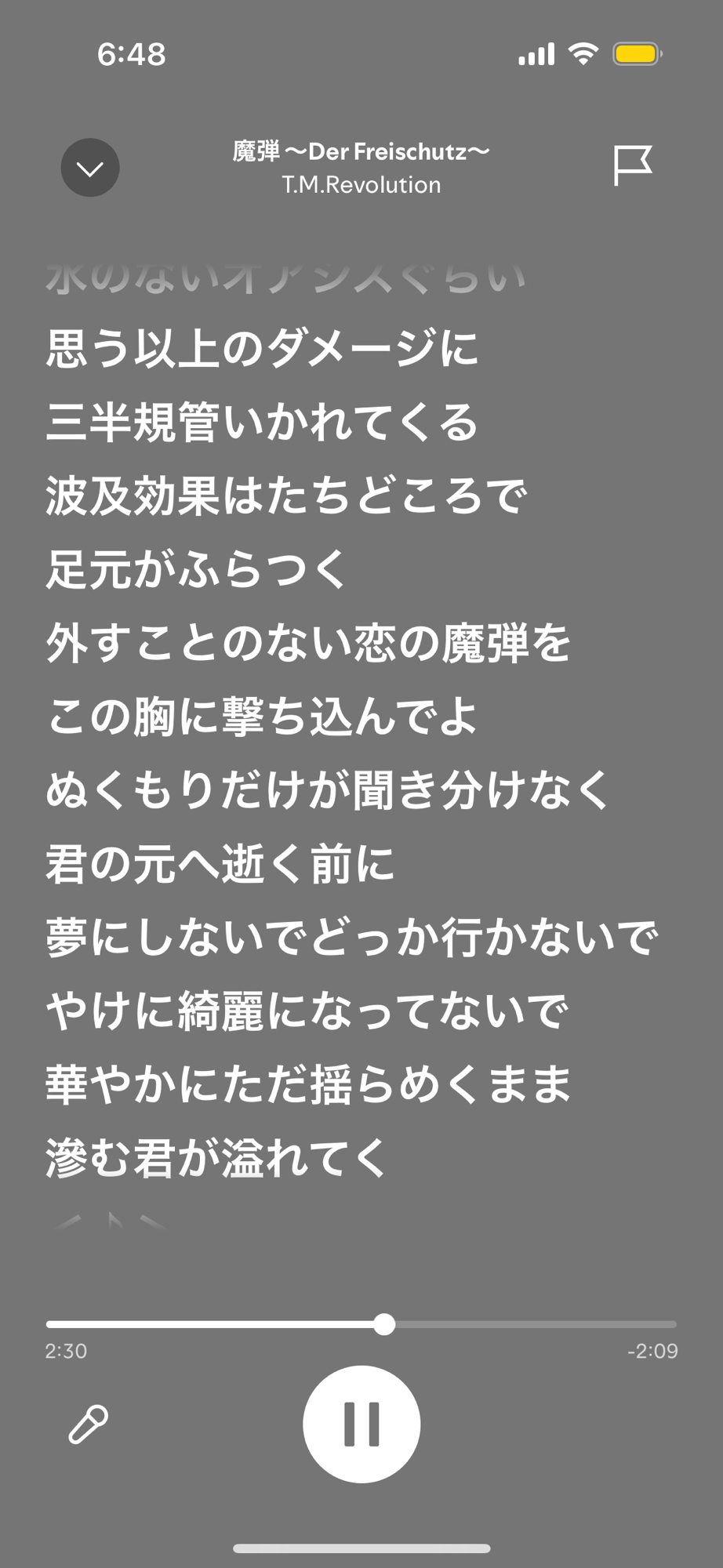723x1568 pixels.
Task: Pause the playing song
Action: [x=361, y=1424]
